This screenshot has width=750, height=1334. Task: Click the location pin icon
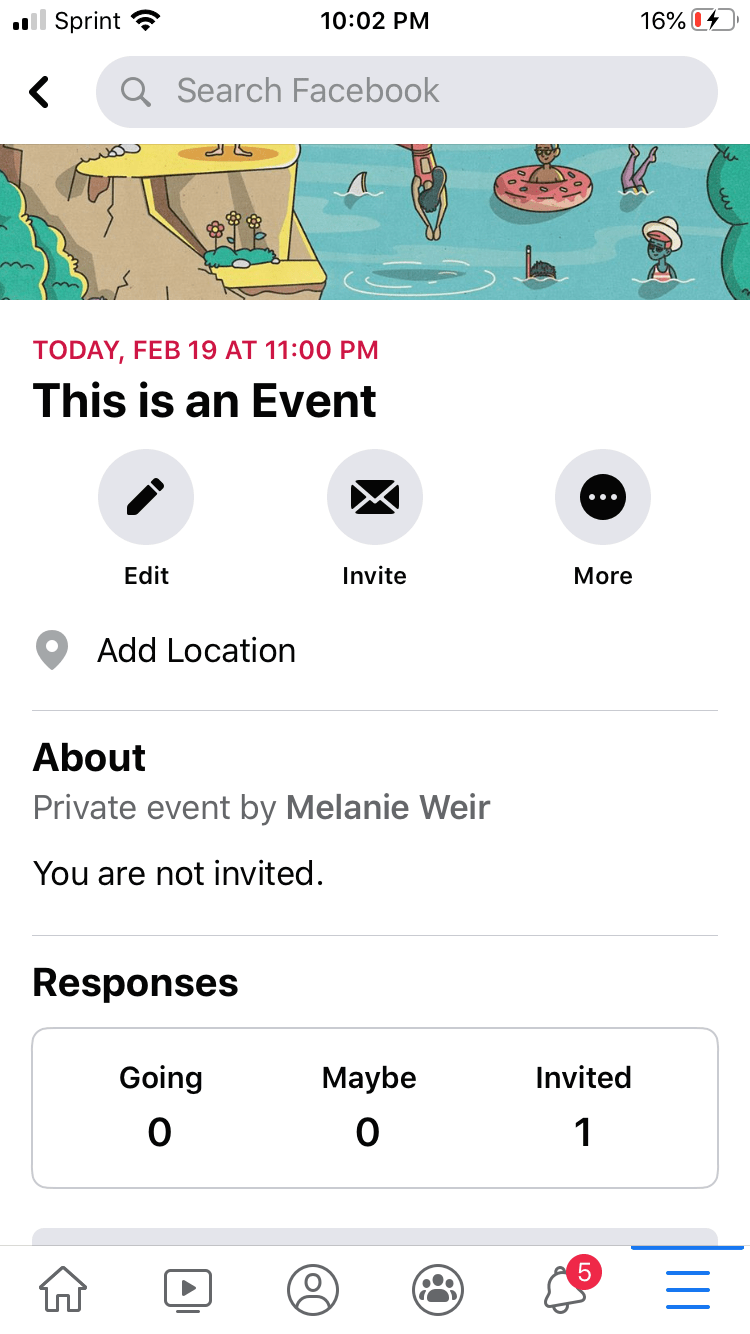51,649
